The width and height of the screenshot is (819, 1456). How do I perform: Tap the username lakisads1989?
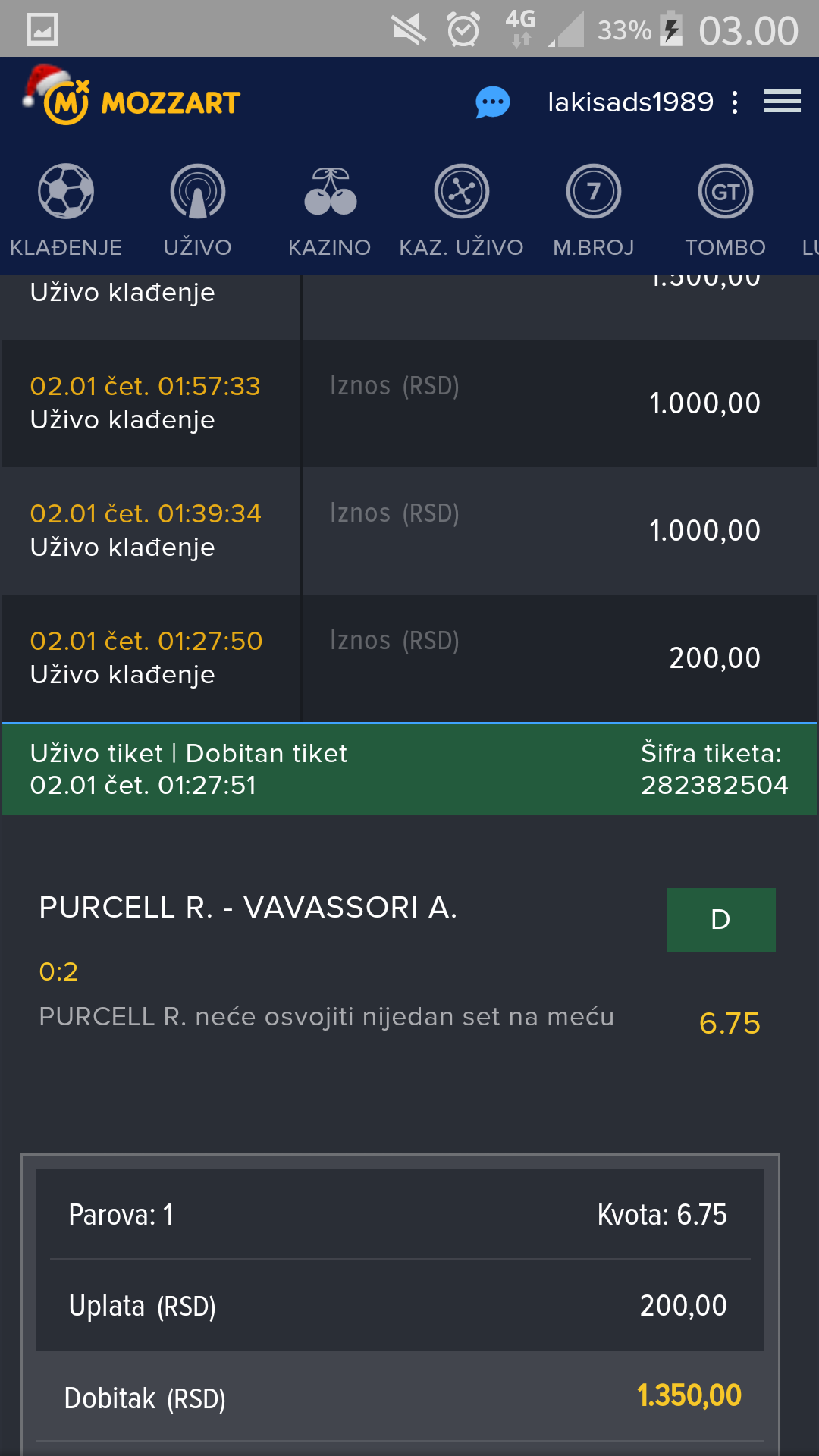(630, 102)
